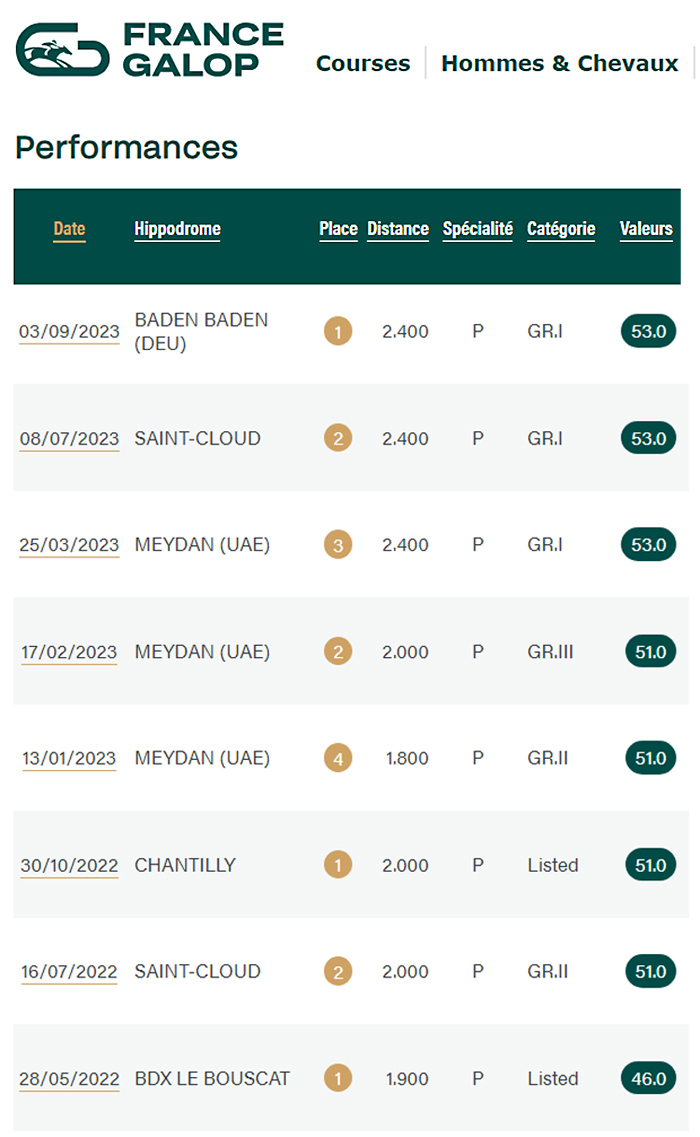The width and height of the screenshot is (700, 1137).
Task: Open the 28/05/2022 Bdx Le Bouscat race
Action: (69, 1079)
